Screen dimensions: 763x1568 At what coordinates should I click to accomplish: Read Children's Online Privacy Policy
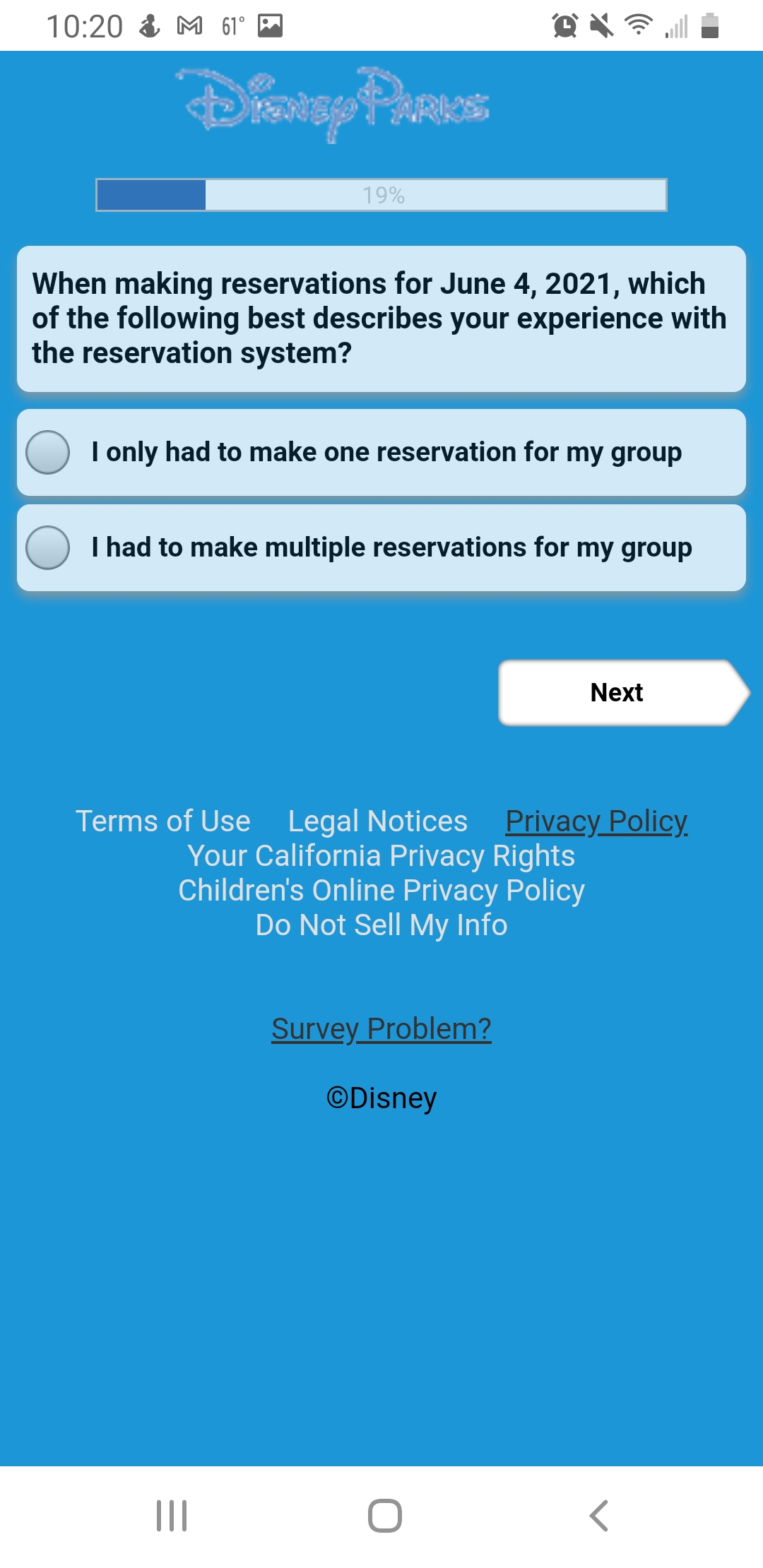pos(381,891)
